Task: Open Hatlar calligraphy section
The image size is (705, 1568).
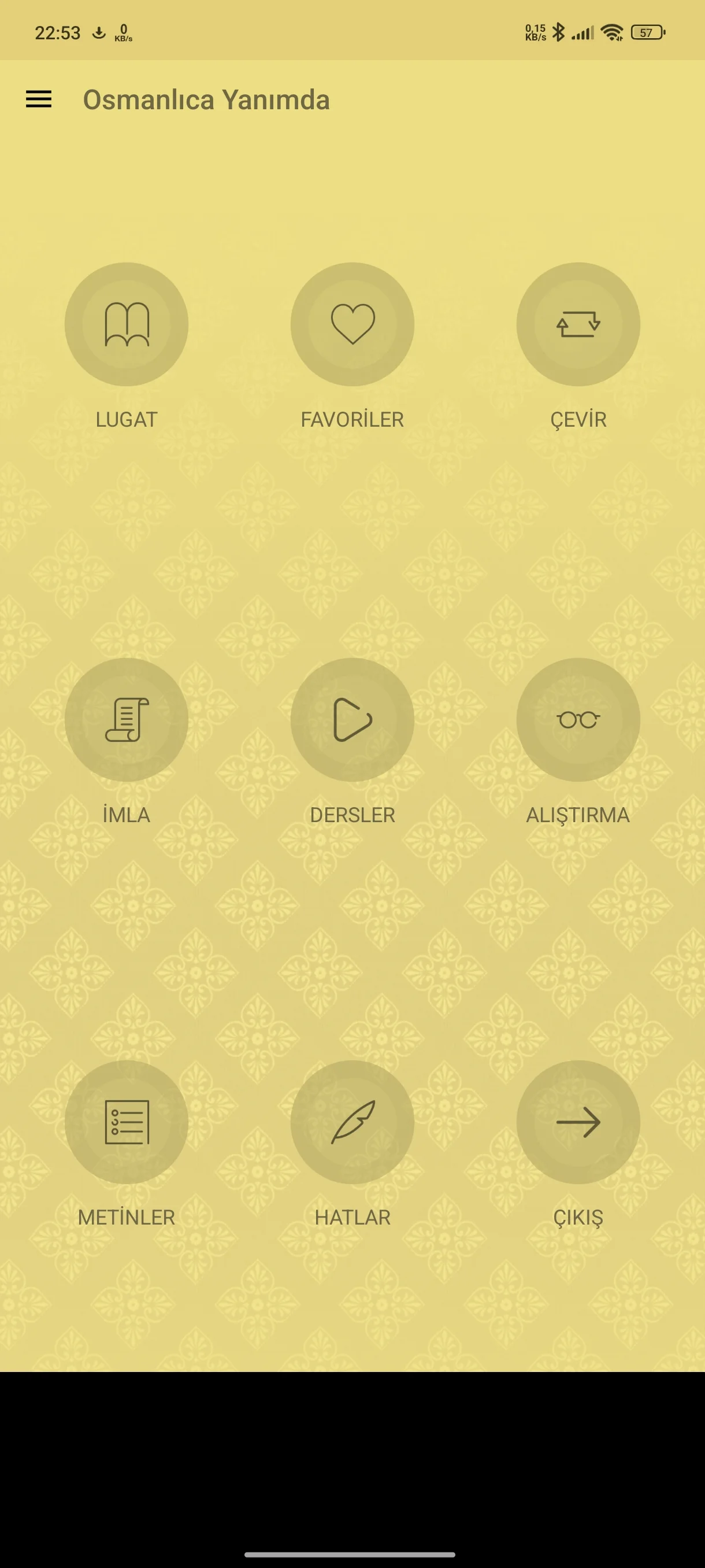Action: point(352,1122)
